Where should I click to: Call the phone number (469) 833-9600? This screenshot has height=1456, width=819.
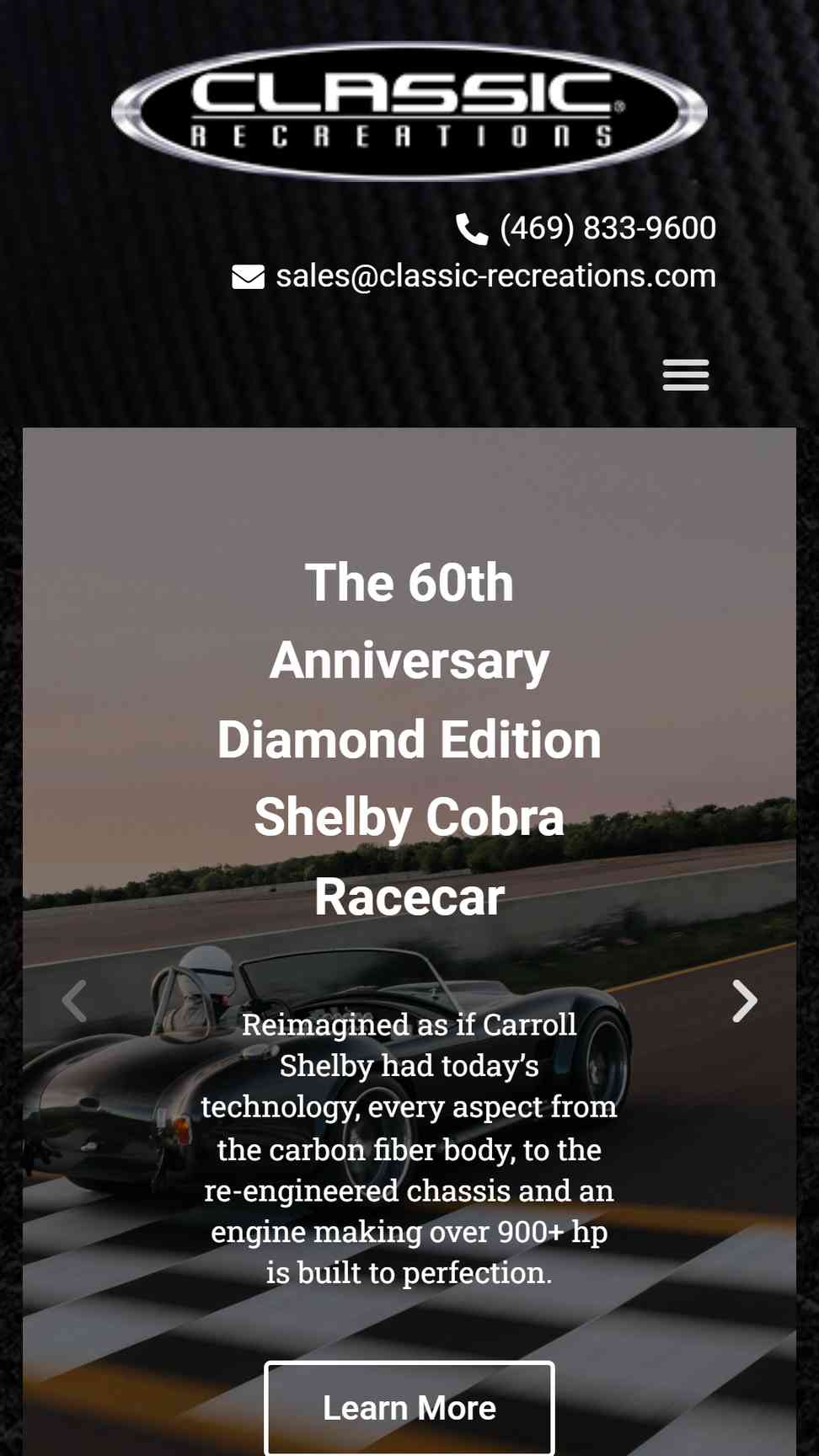[x=586, y=228]
